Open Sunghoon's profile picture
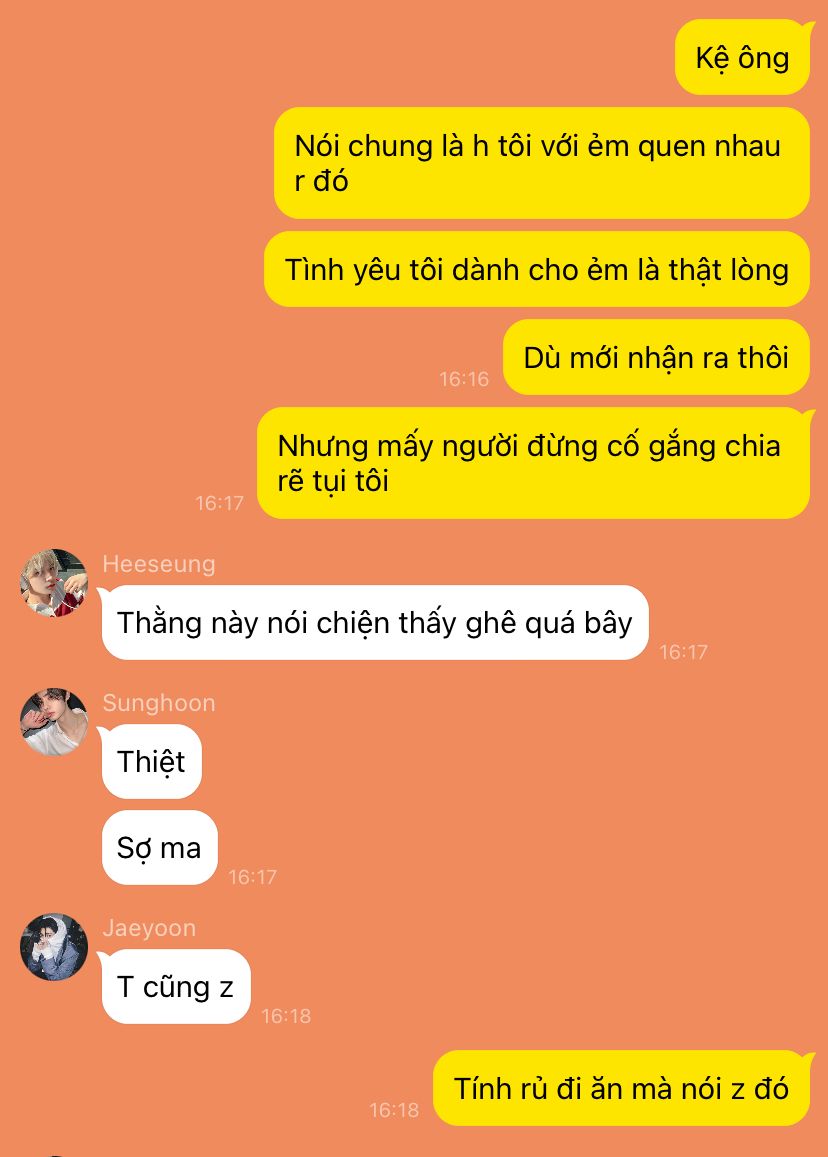828x1157 pixels. pos(54,721)
